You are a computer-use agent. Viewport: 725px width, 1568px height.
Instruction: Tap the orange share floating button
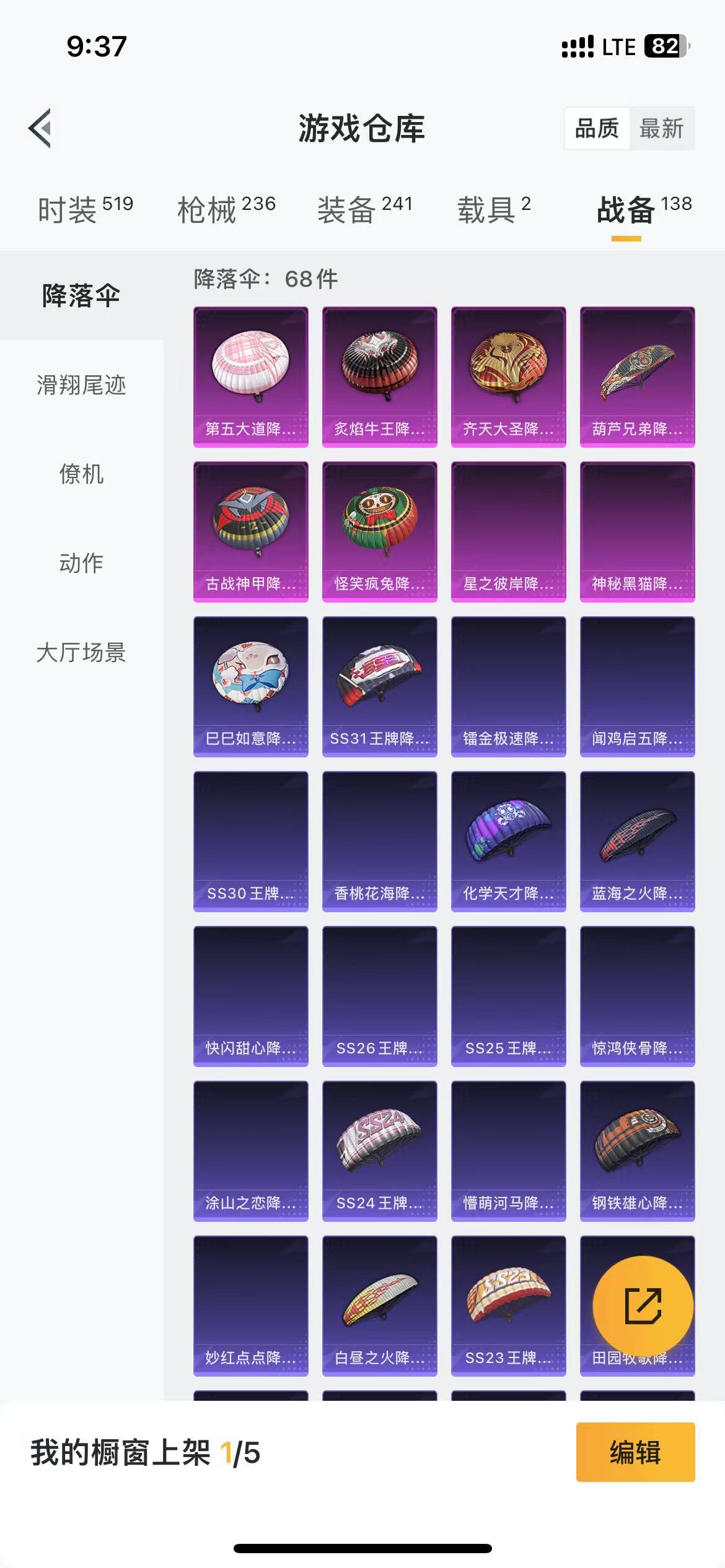(643, 1305)
